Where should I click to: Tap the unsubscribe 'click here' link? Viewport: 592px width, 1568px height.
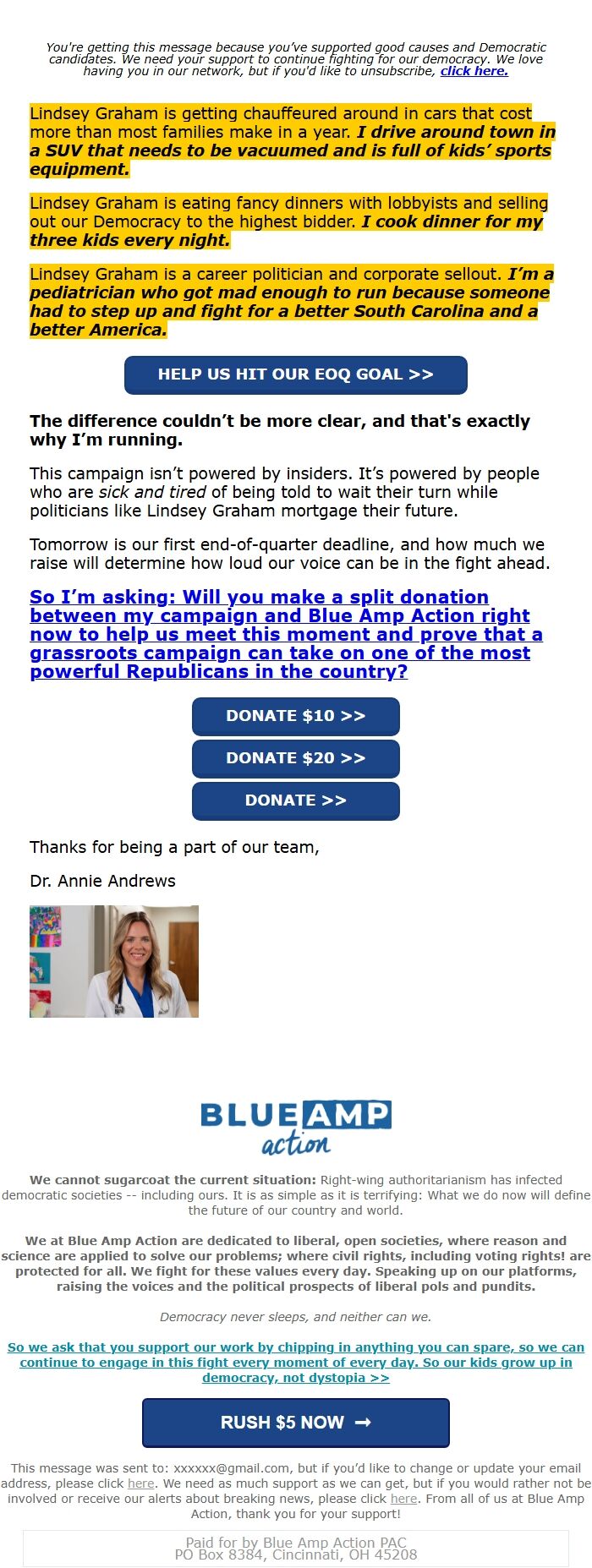(474, 71)
